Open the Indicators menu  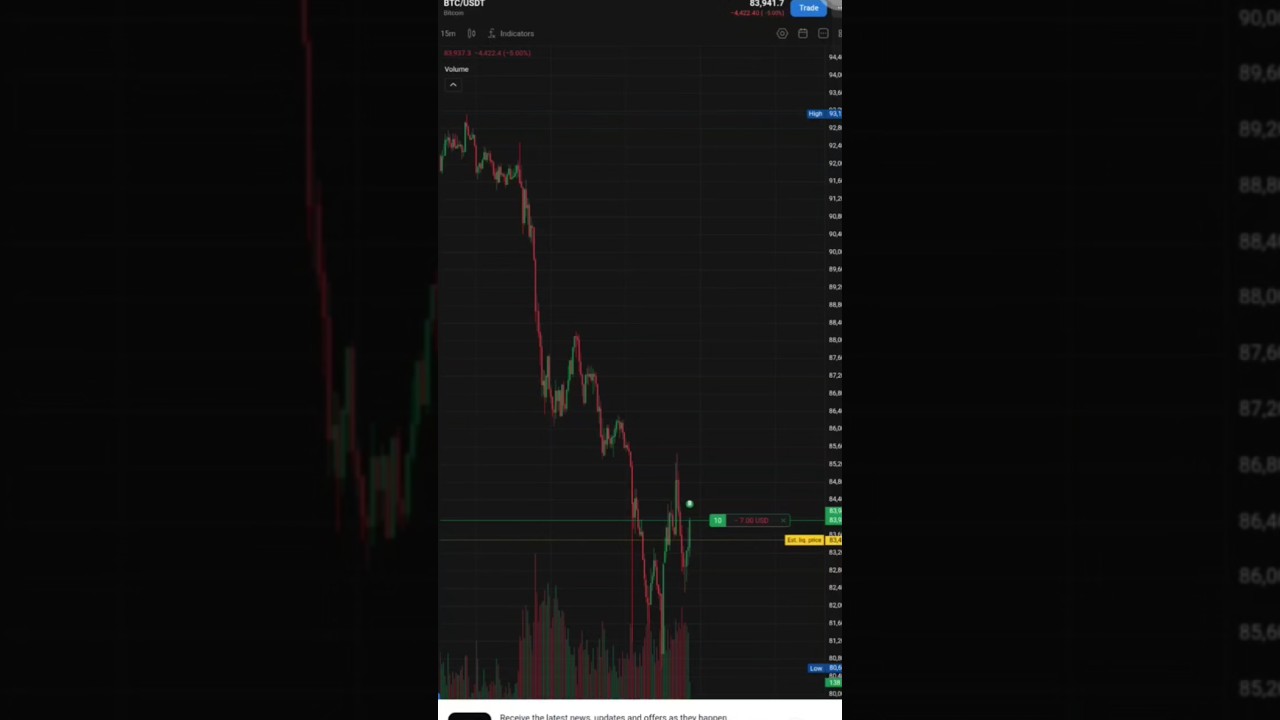pos(511,34)
